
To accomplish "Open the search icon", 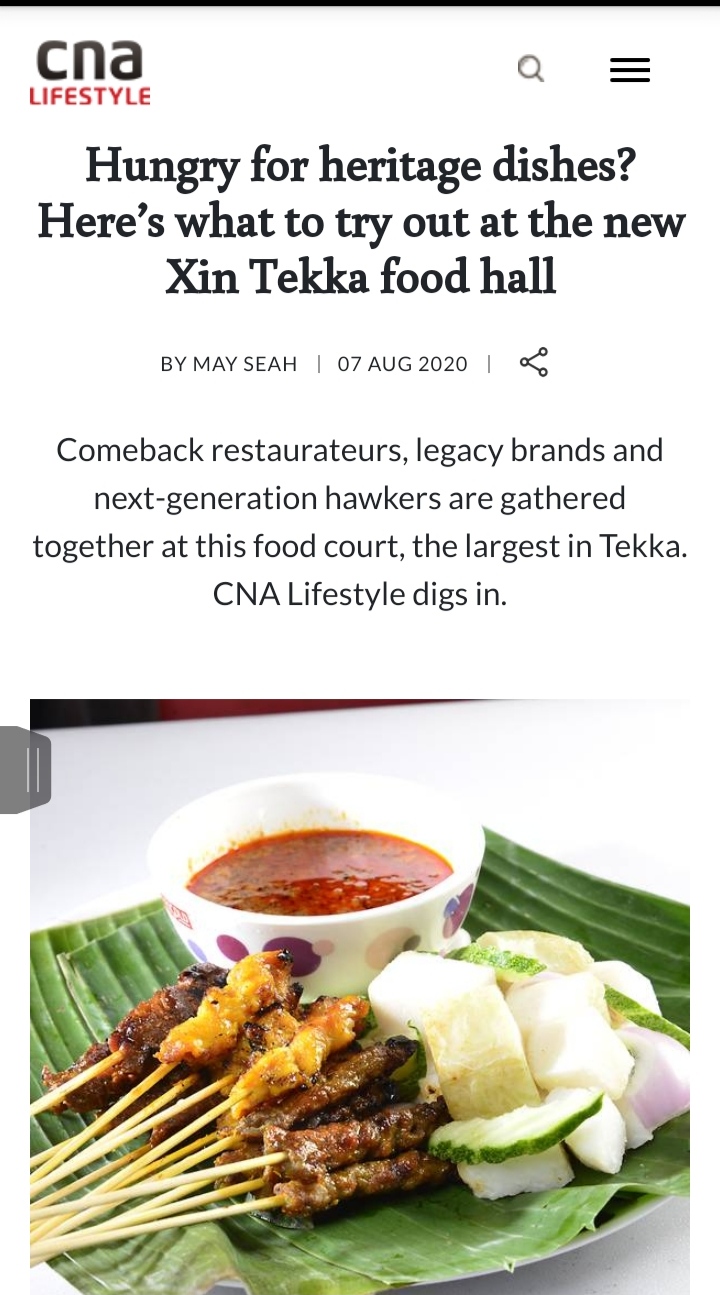I will coord(530,69).
